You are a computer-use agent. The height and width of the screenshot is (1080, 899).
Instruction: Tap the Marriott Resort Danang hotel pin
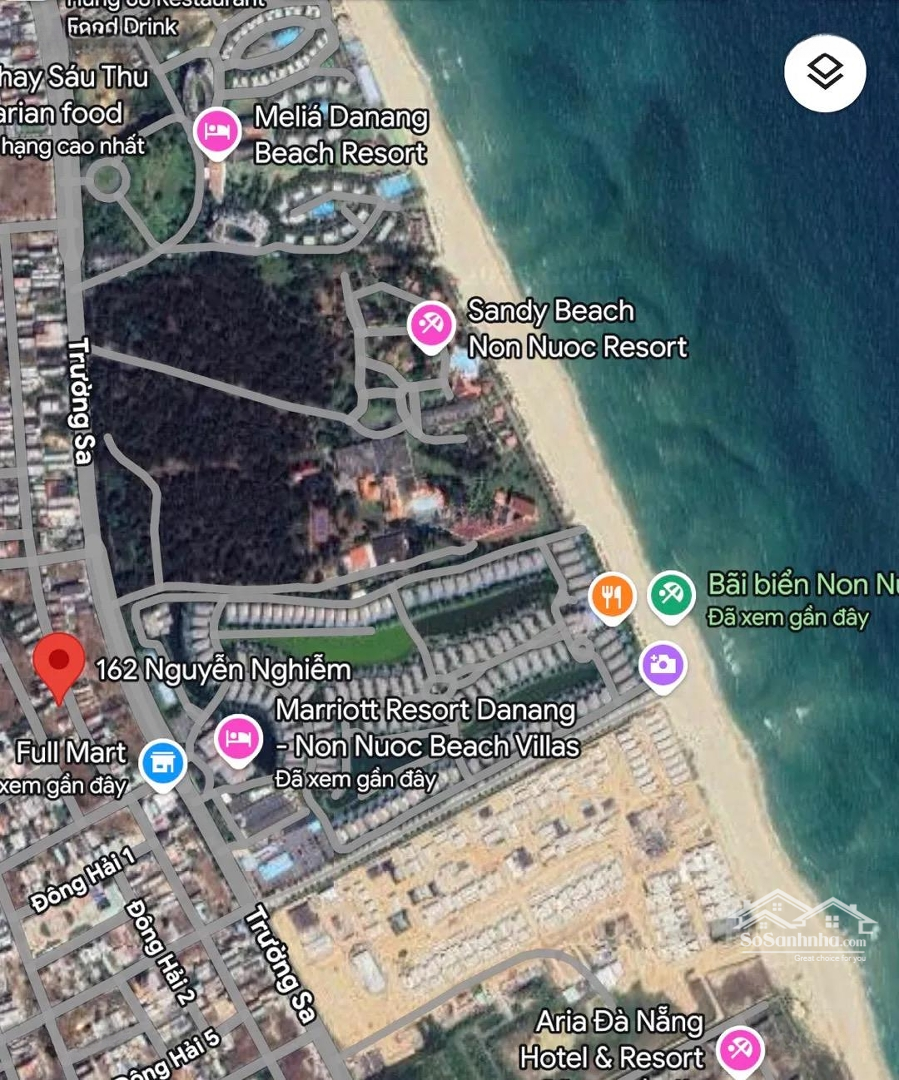coord(238,740)
